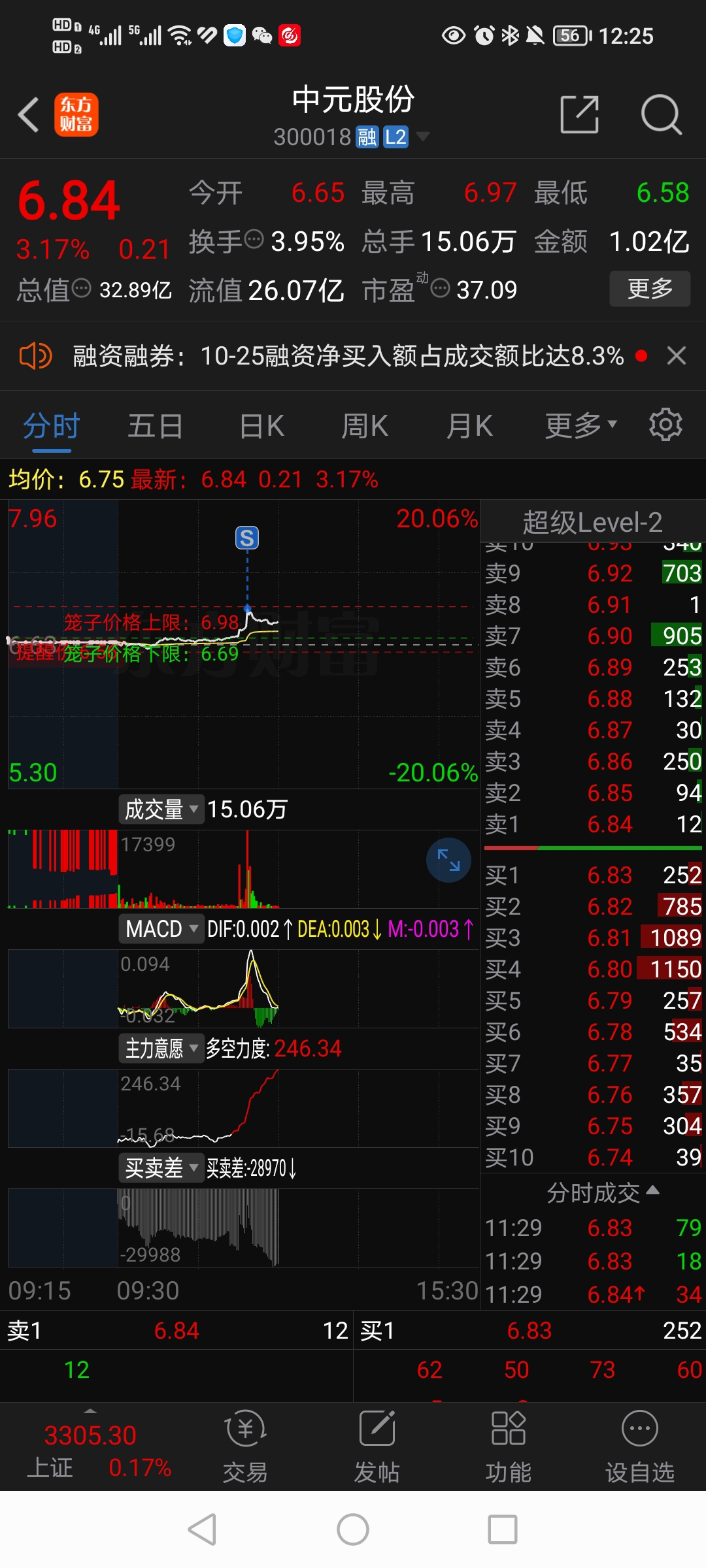
Task: Dismiss the 融资融券 news banner
Action: (x=676, y=356)
